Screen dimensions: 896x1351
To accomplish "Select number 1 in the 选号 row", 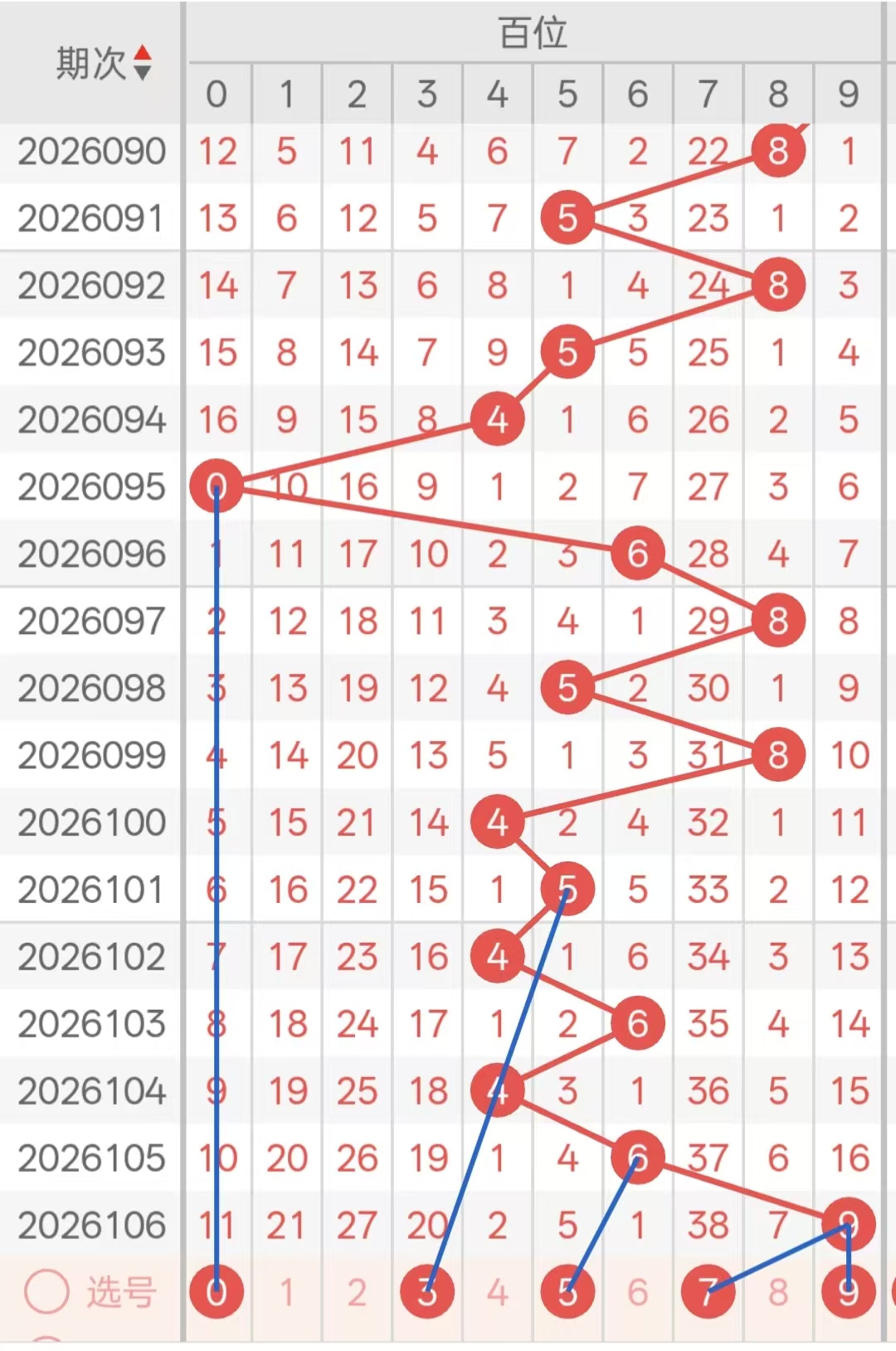I will click(x=287, y=1292).
